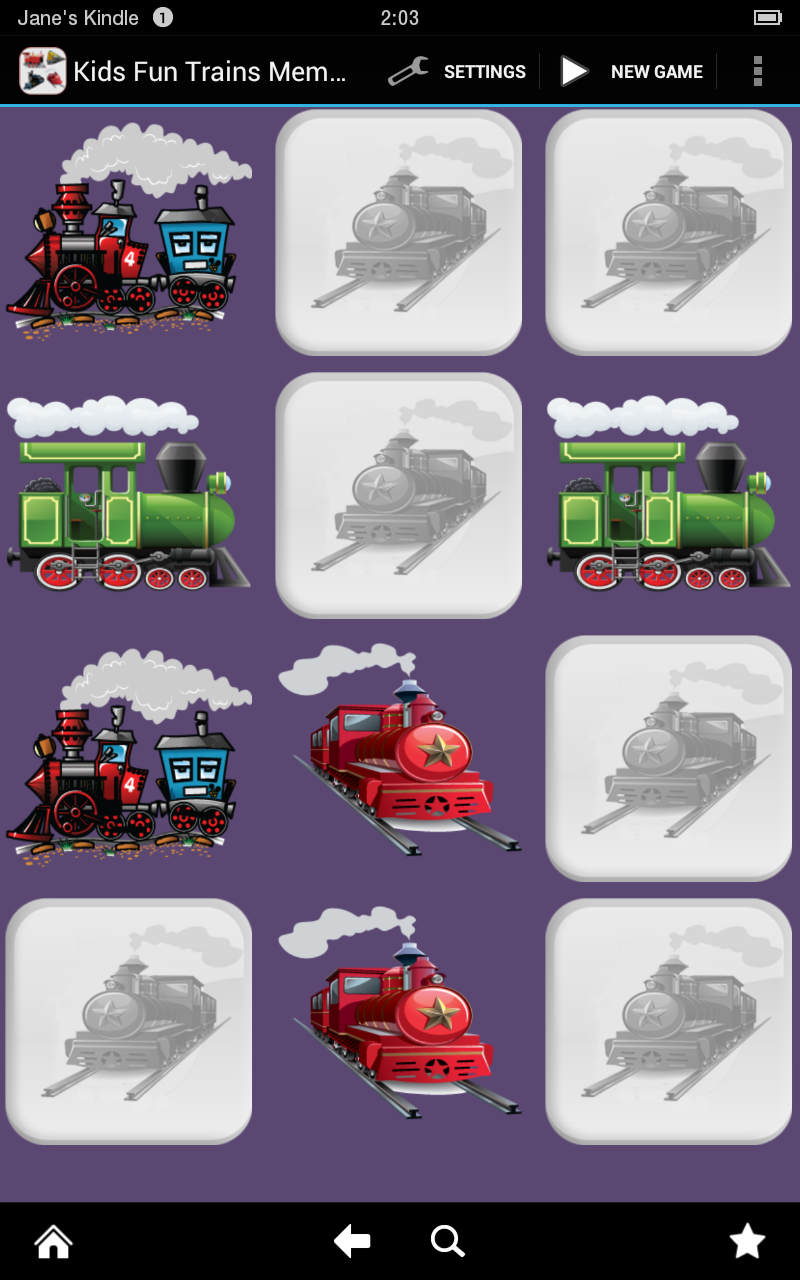Select the NEW GAME label
Image resolution: width=800 pixels, height=1280 pixels.
(658, 71)
